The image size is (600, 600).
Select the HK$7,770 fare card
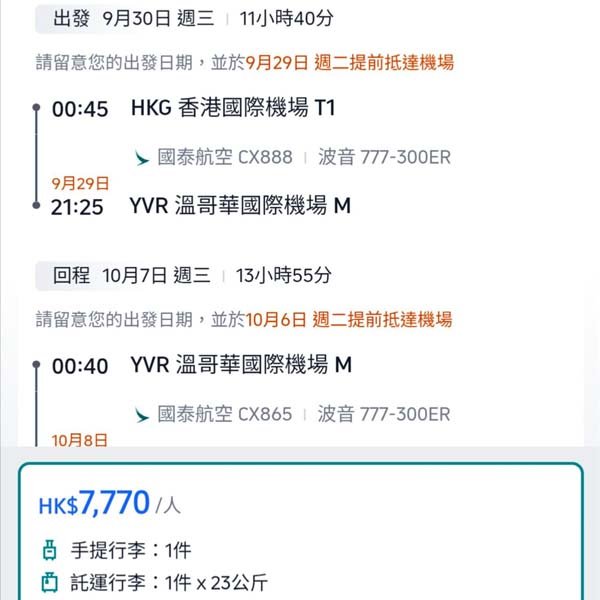tap(300, 532)
